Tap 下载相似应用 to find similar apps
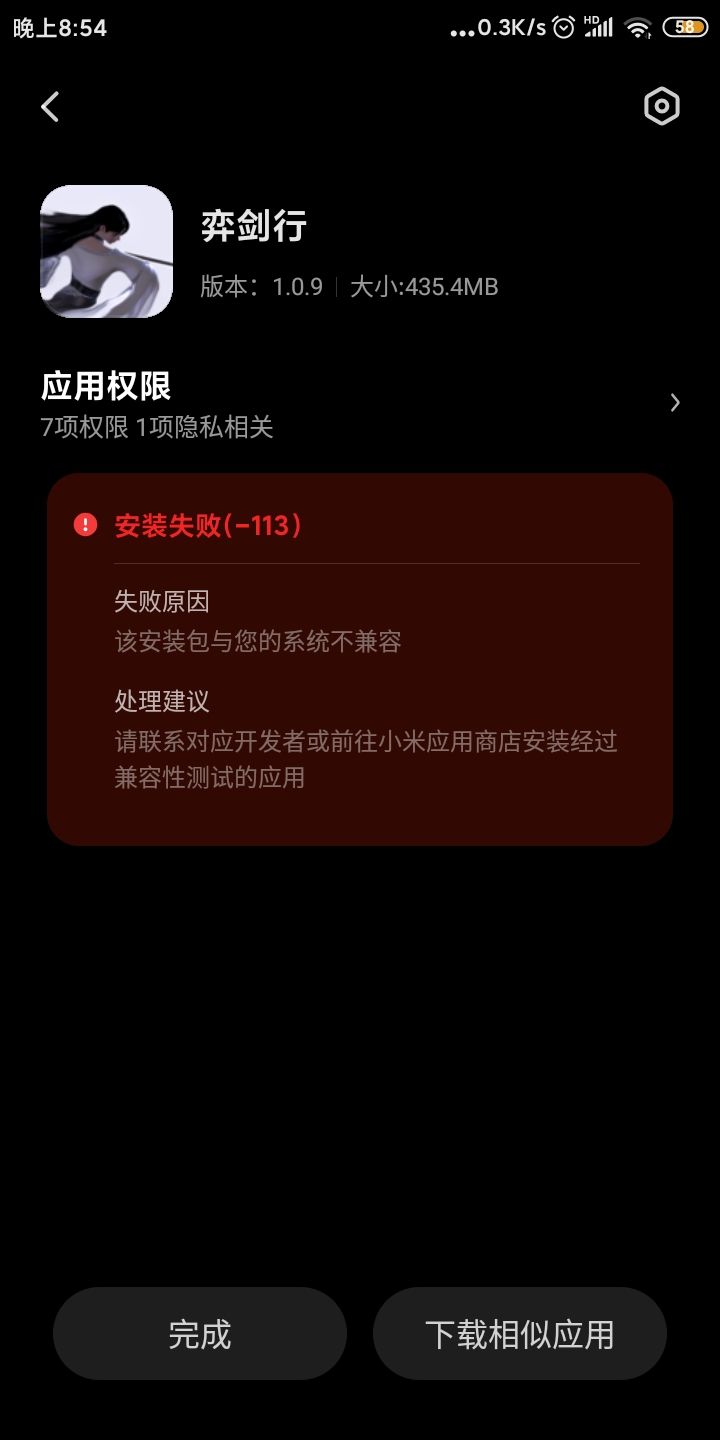The height and width of the screenshot is (1440, 720). [x=520, y=1334]
